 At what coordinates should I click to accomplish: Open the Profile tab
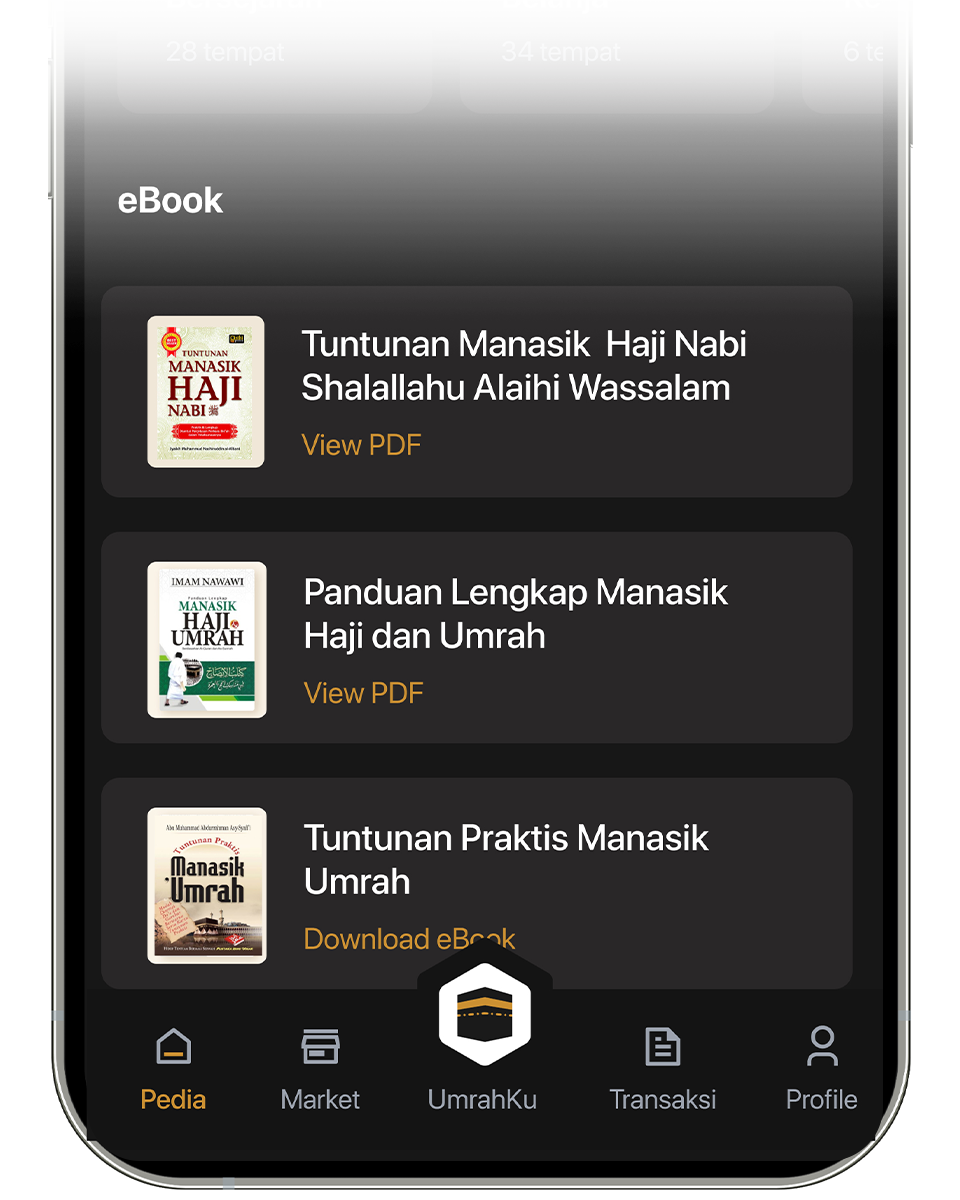point(821,1070)
